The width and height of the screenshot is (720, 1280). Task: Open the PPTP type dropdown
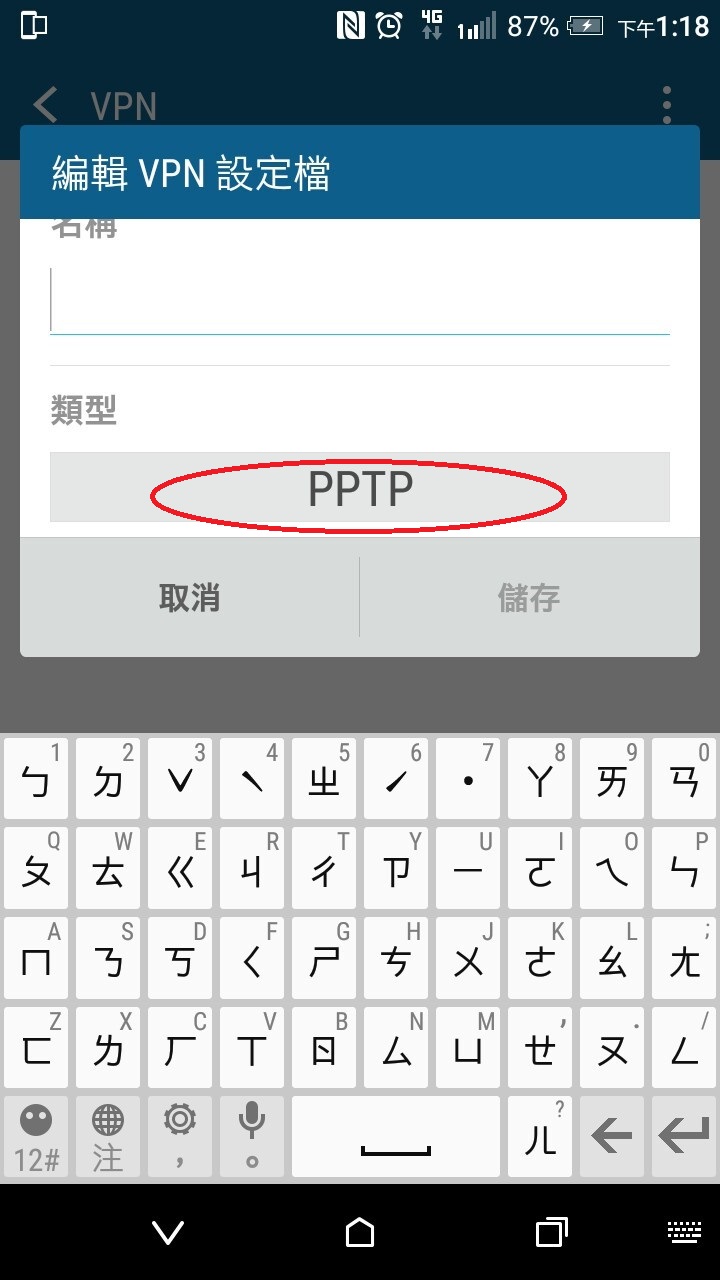click(x=360, y=488)
